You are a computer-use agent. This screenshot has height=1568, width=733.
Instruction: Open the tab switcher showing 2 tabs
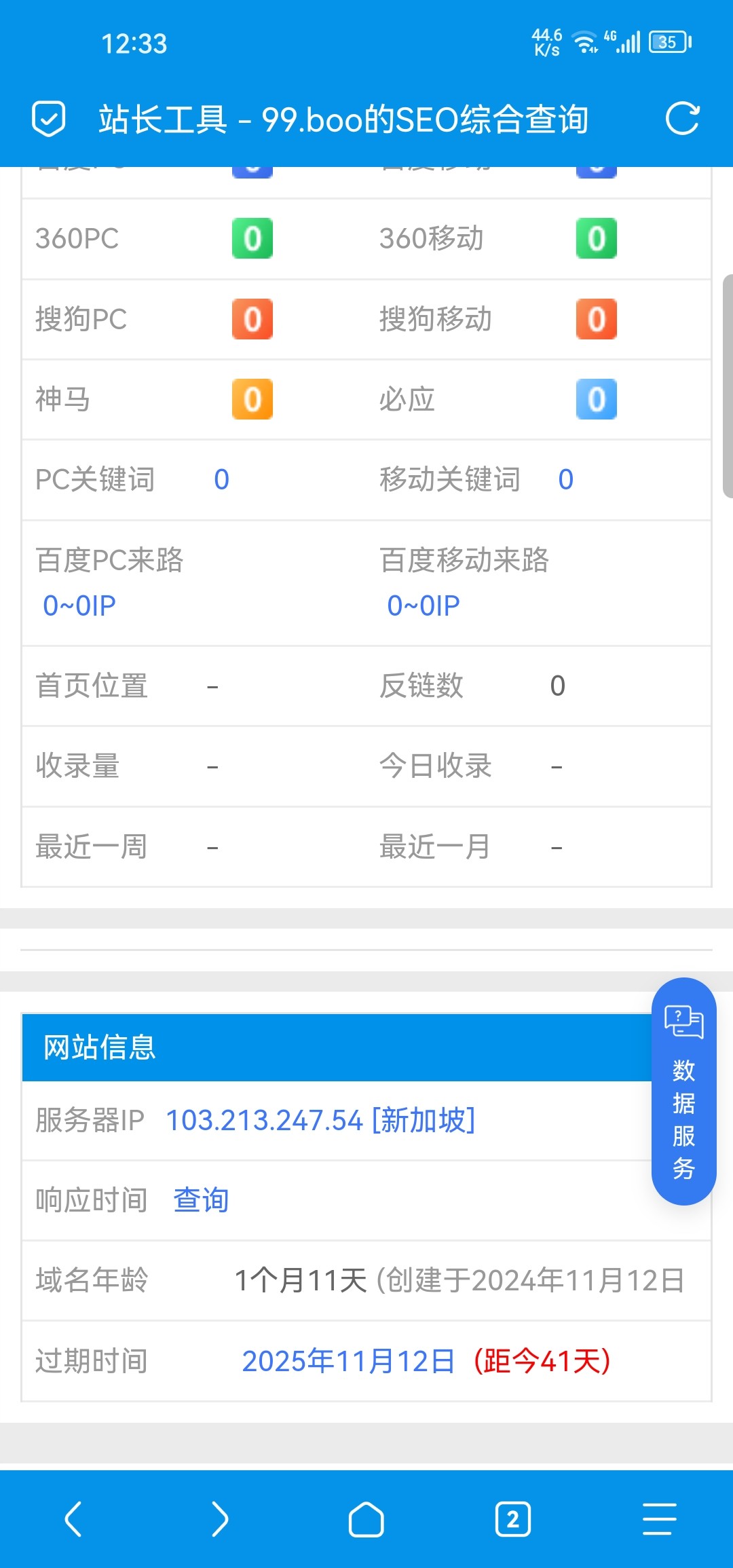coord(513,1519)
